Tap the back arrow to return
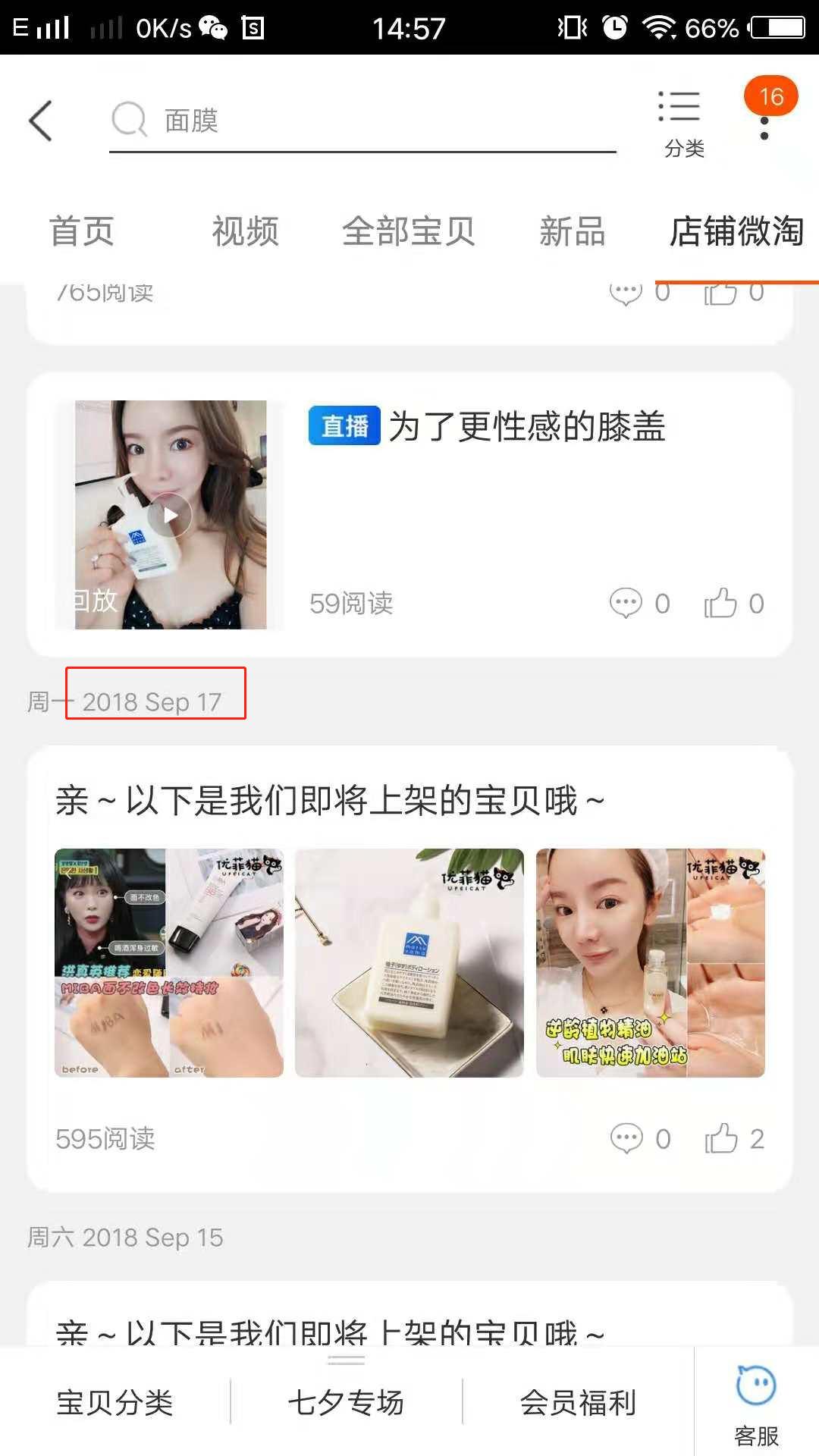 (x=41, y=121)
